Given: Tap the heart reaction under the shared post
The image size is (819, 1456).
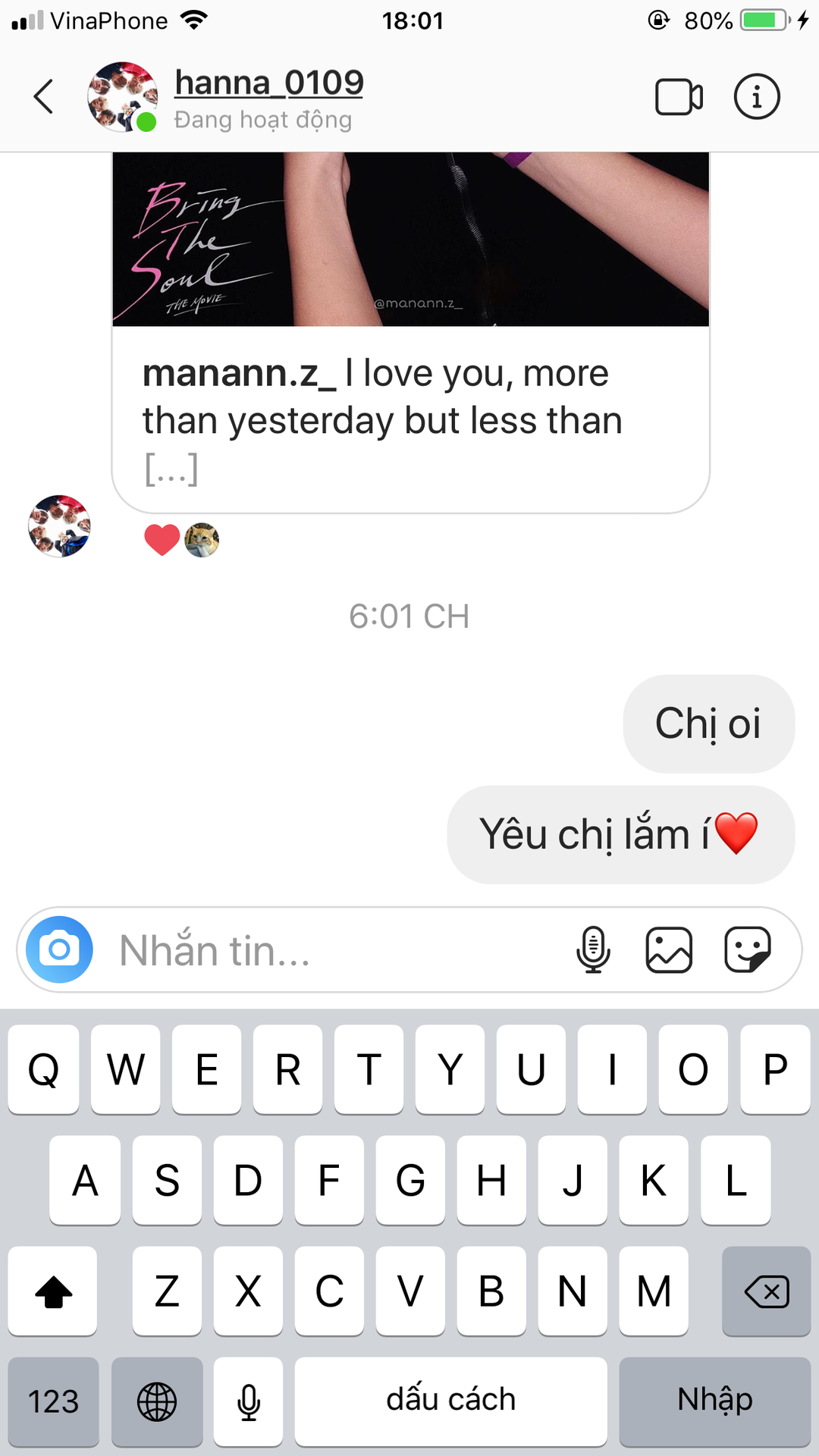Looking at the screenshot, I should tap(162, 540).
